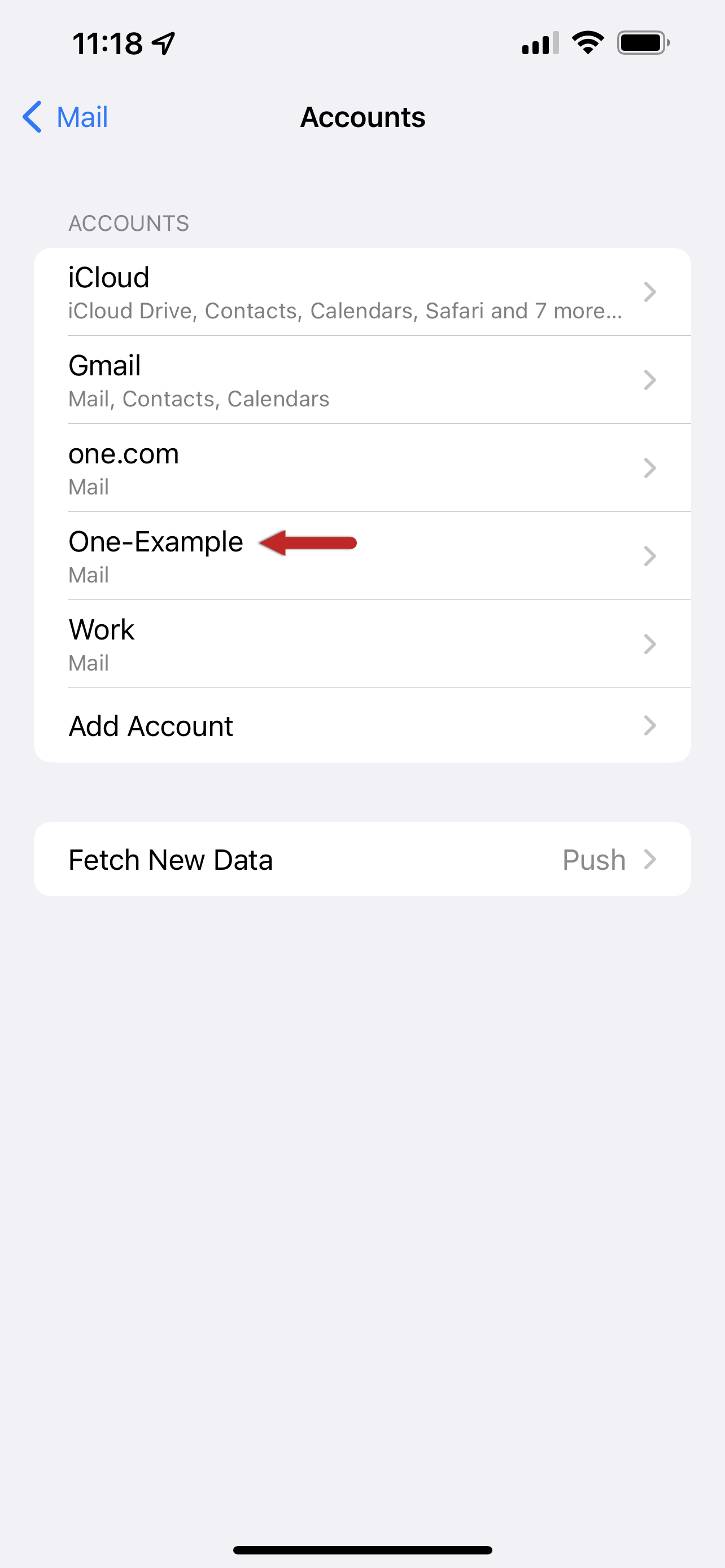Open the Gmail account settings
Image resolution: width=725 pixels, height=1568 pixels.
click(x=361, y=380)
